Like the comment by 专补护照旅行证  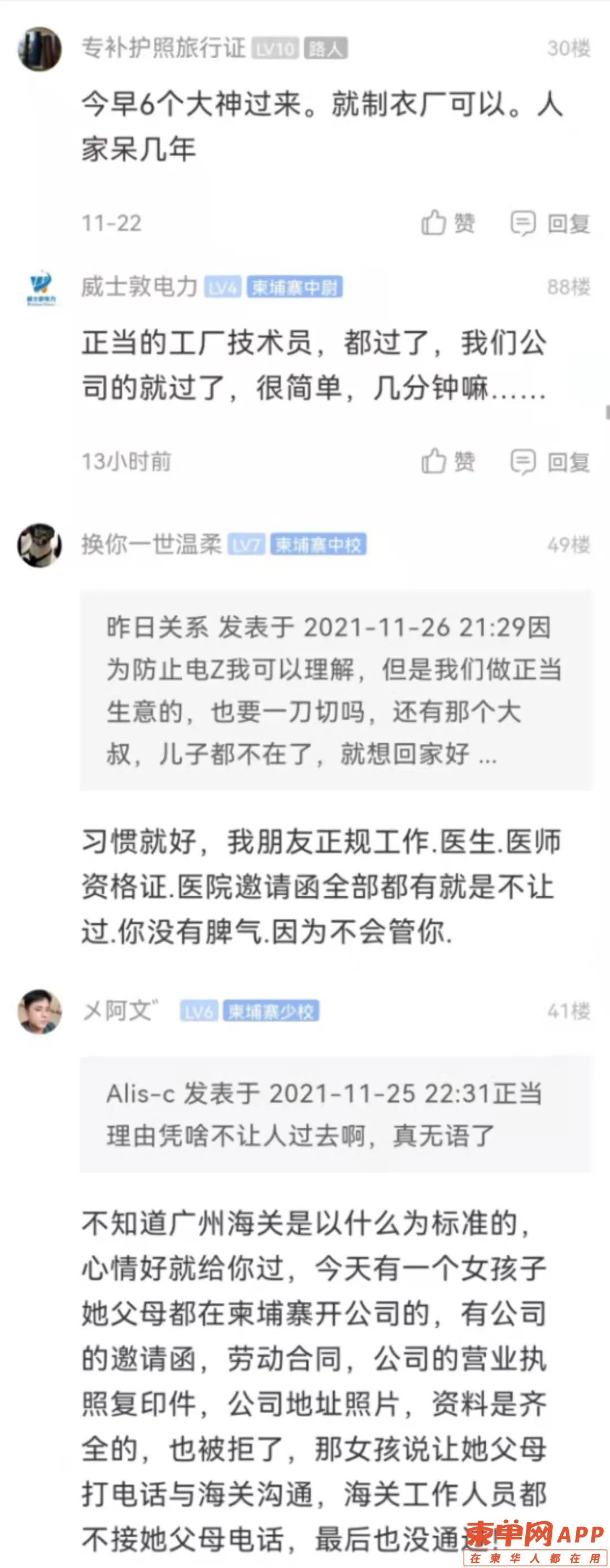448,223
